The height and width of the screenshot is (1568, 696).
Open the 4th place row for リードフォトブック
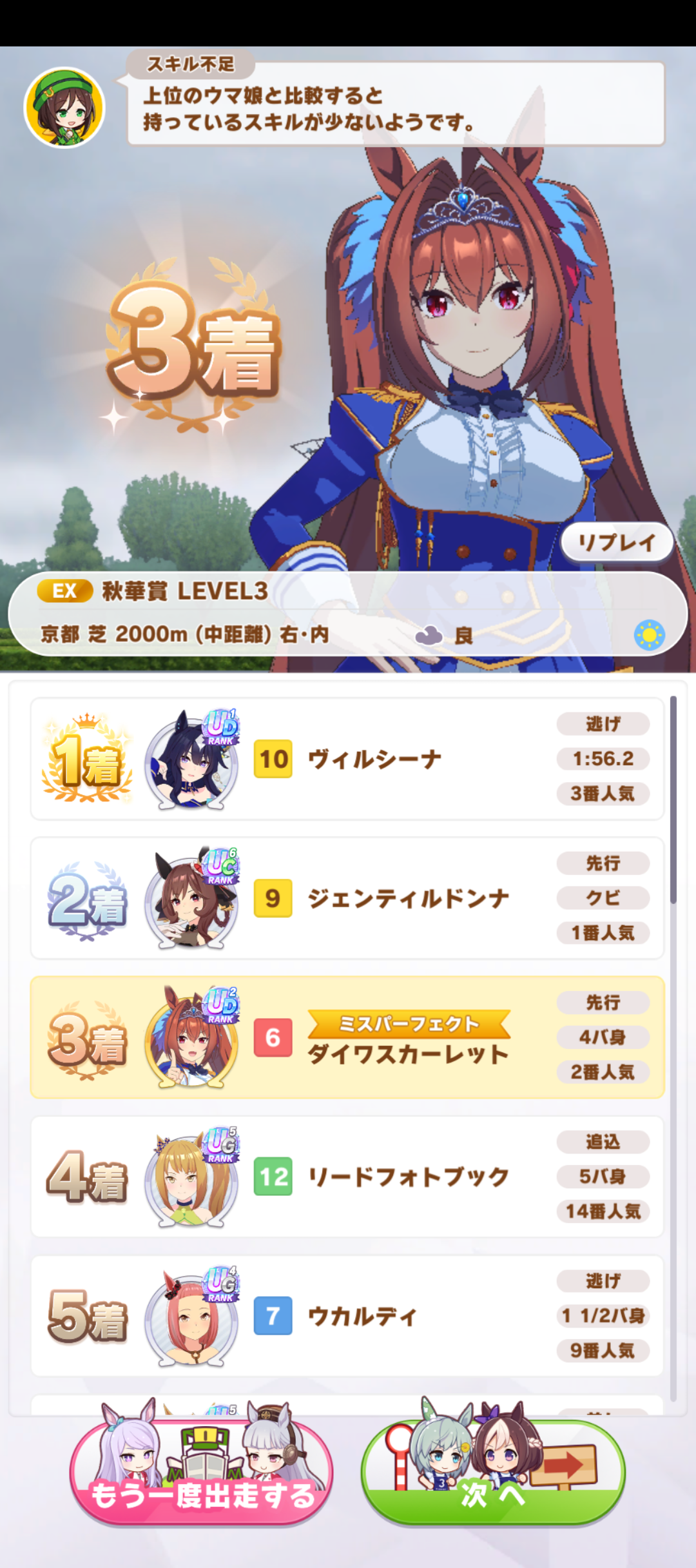[347, 1177]
